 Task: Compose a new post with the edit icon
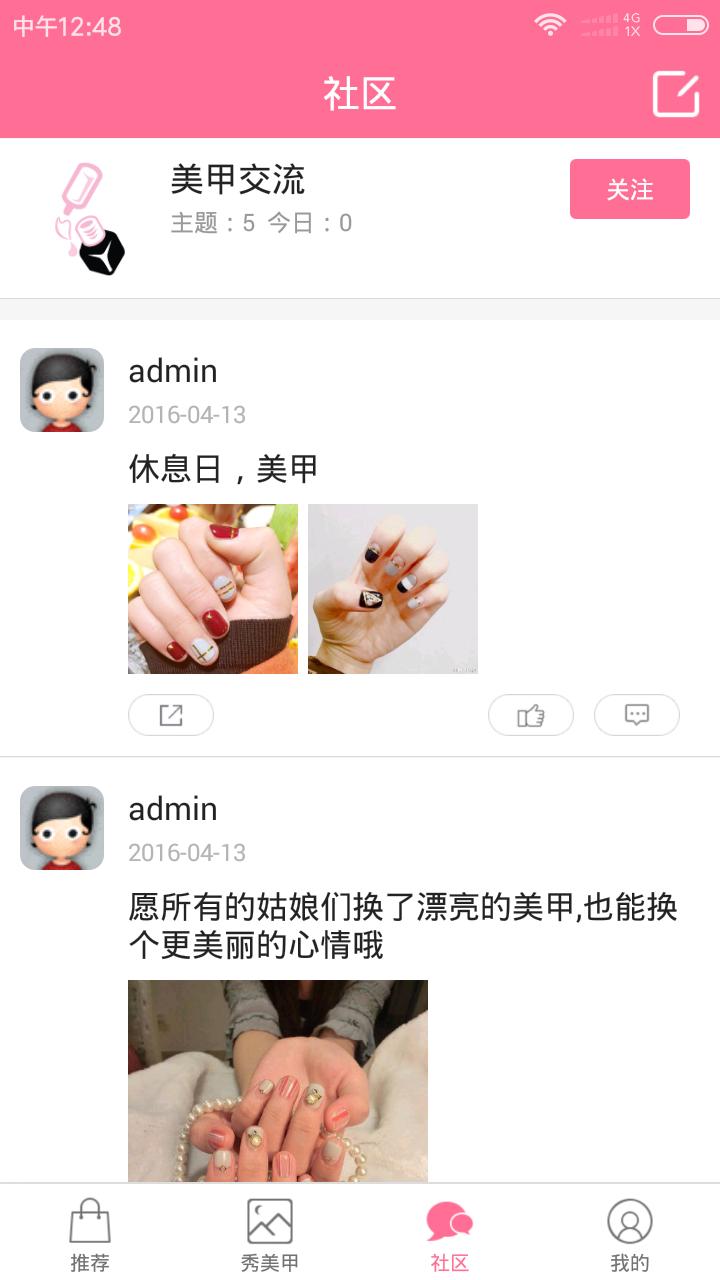point(675,95)
